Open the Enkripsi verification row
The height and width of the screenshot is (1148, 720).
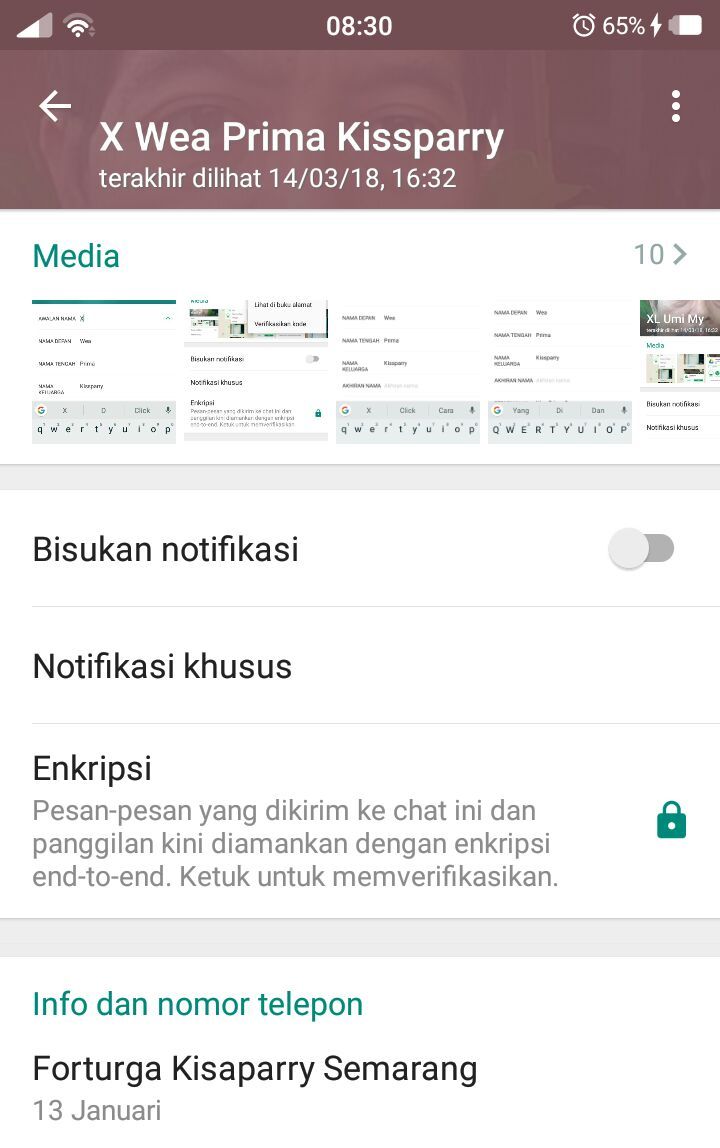(360, 822)
